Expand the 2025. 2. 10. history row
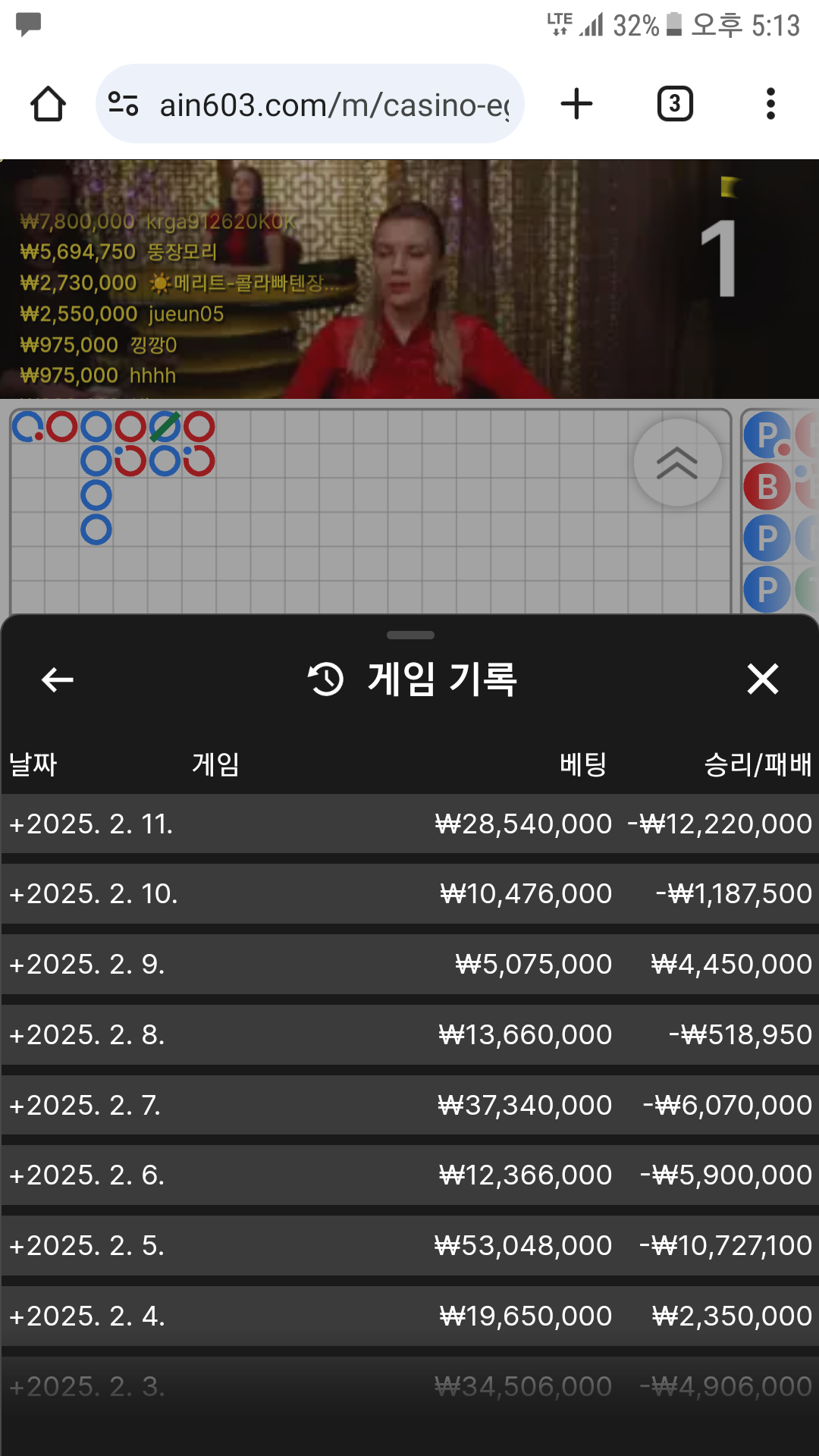The image size is (819, 1456). 409,893
